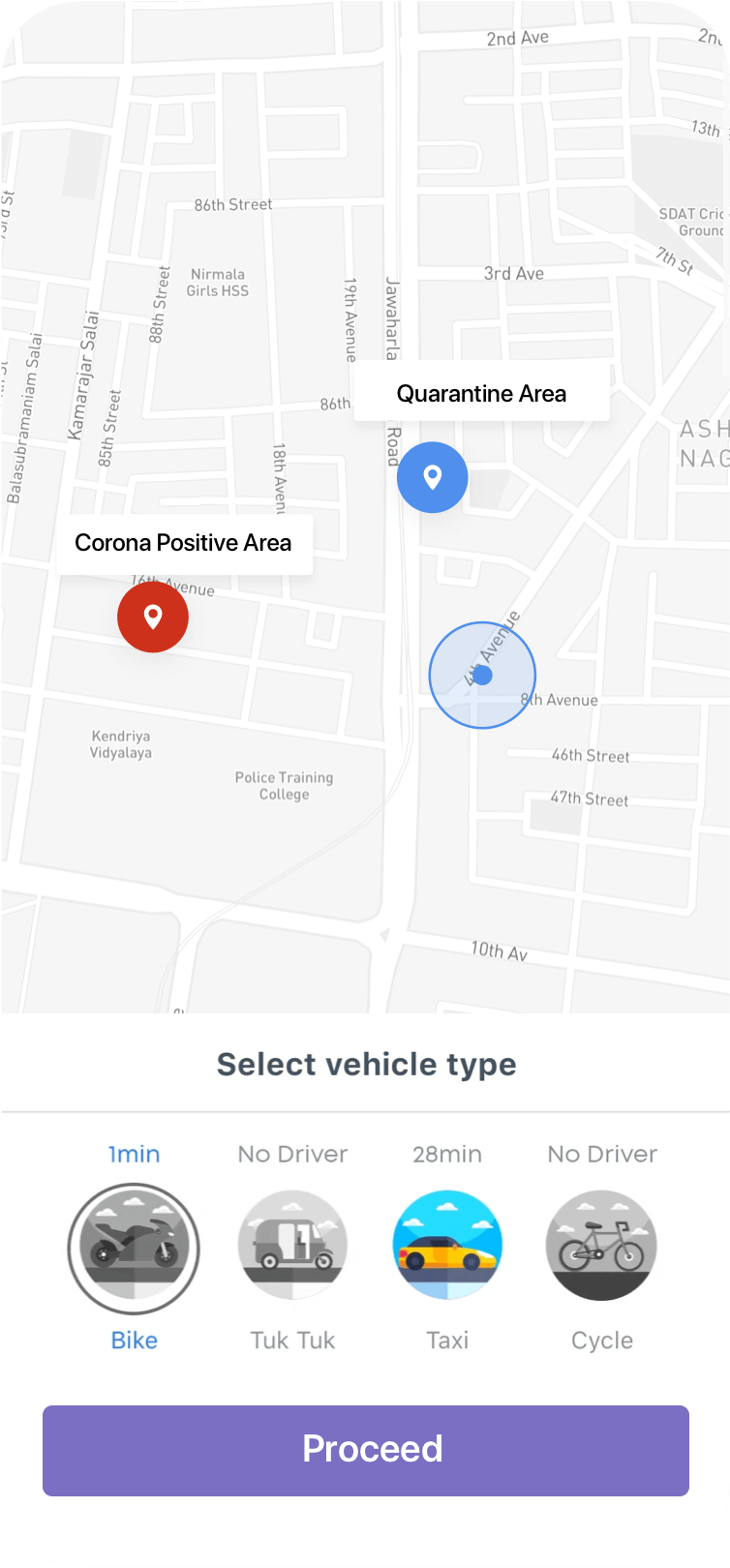Select the Bike vehicle option
730x1568 pixels.
pyautogui.click(x=134, y=1248)
